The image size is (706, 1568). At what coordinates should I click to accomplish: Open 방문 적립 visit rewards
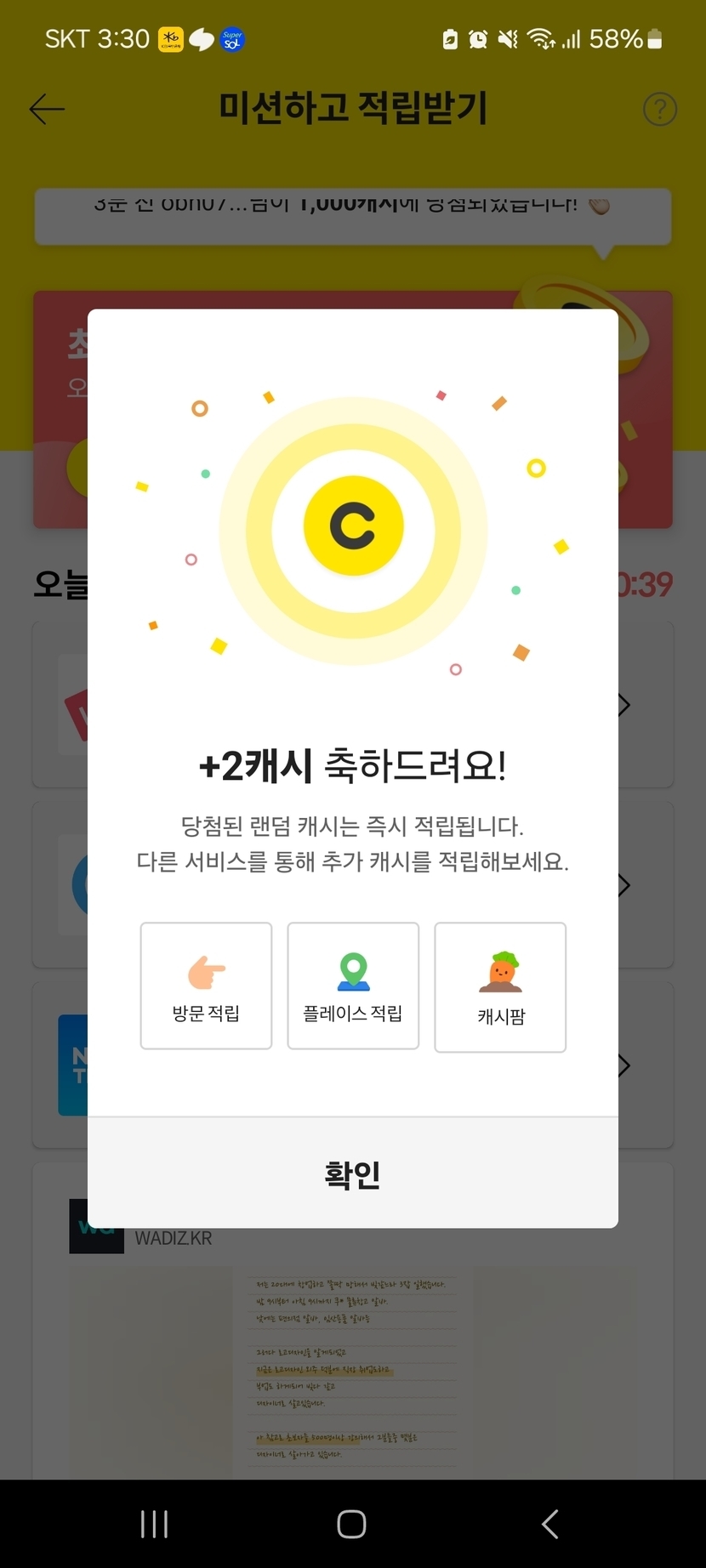206,986
